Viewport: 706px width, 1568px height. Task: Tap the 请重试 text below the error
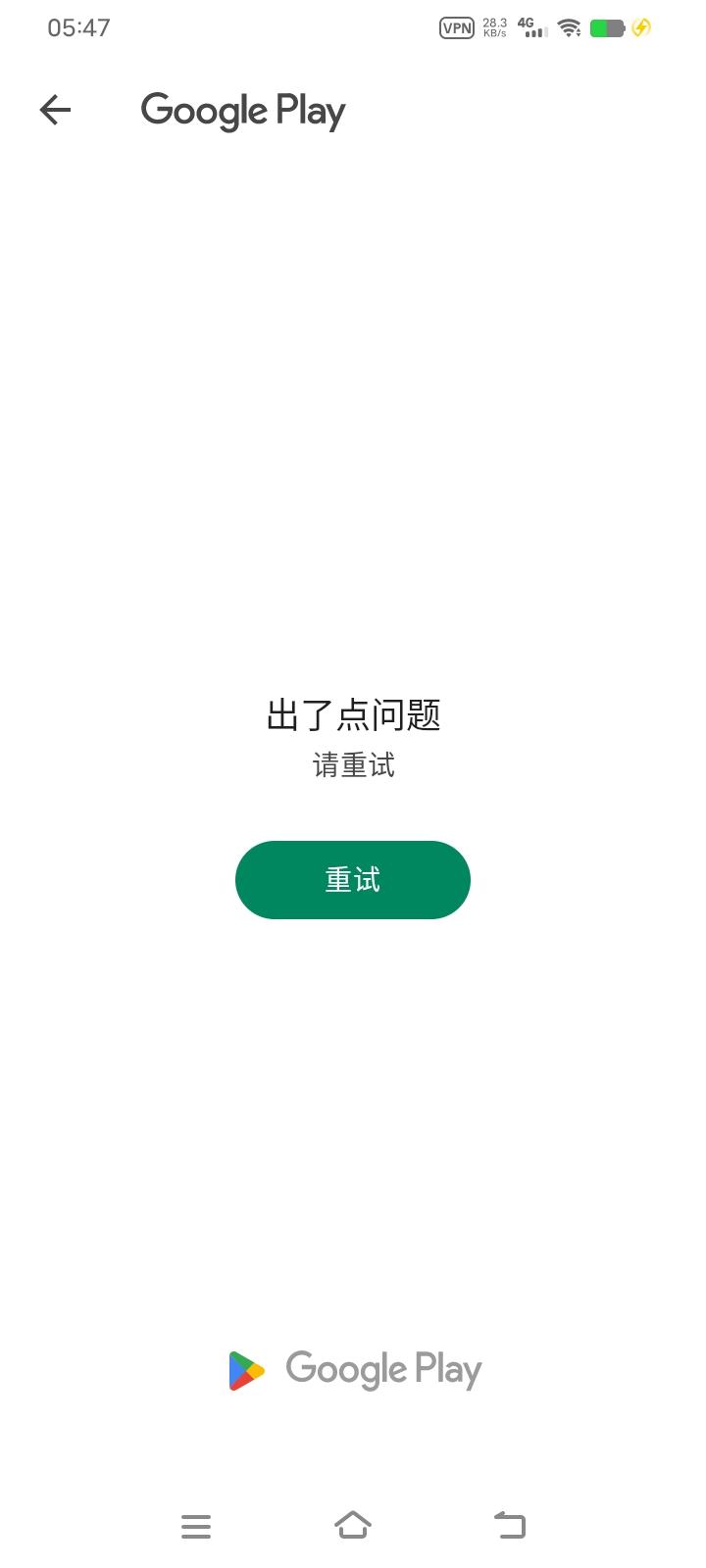coord(353,766)
